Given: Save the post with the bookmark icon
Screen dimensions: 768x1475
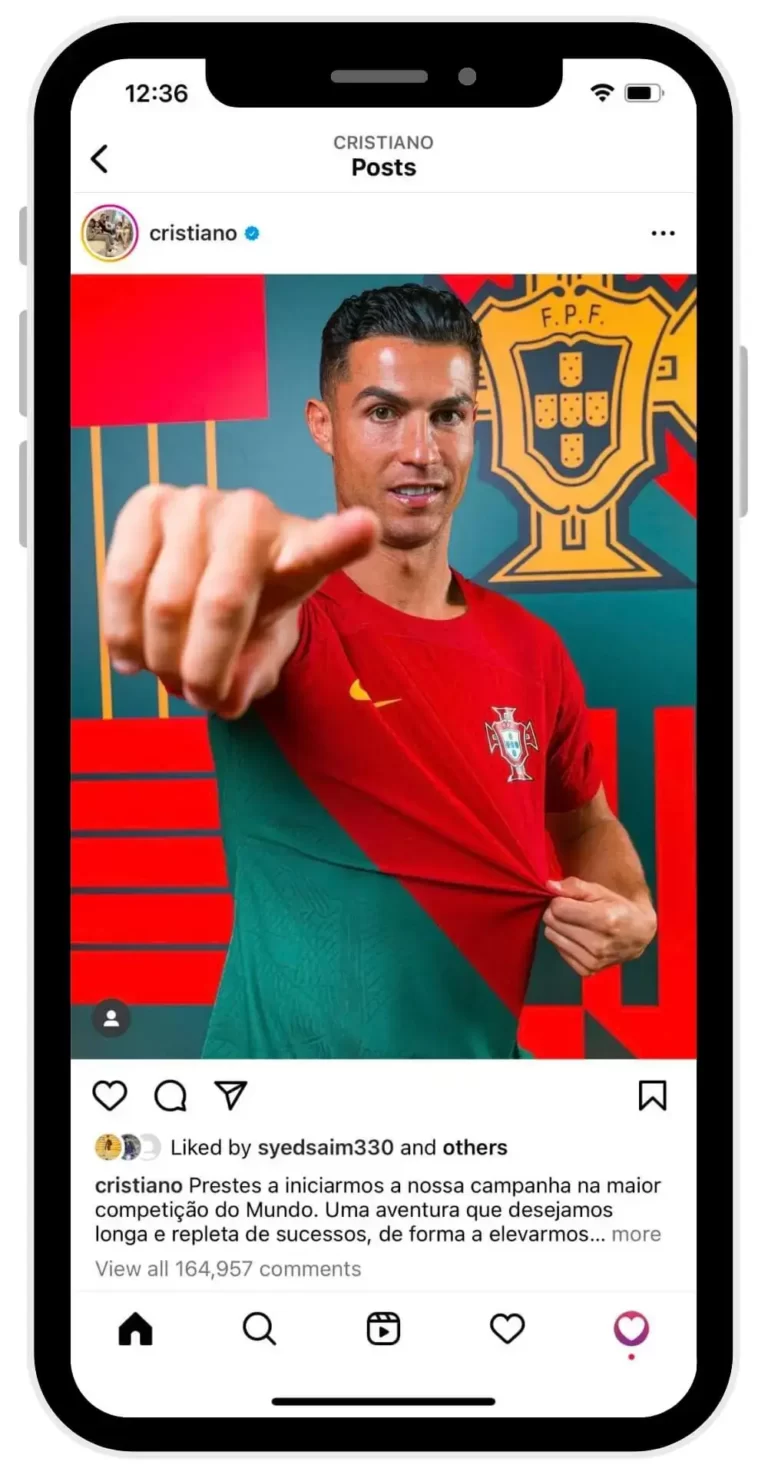Looking at the screenshot, I should pos(652,1096).
